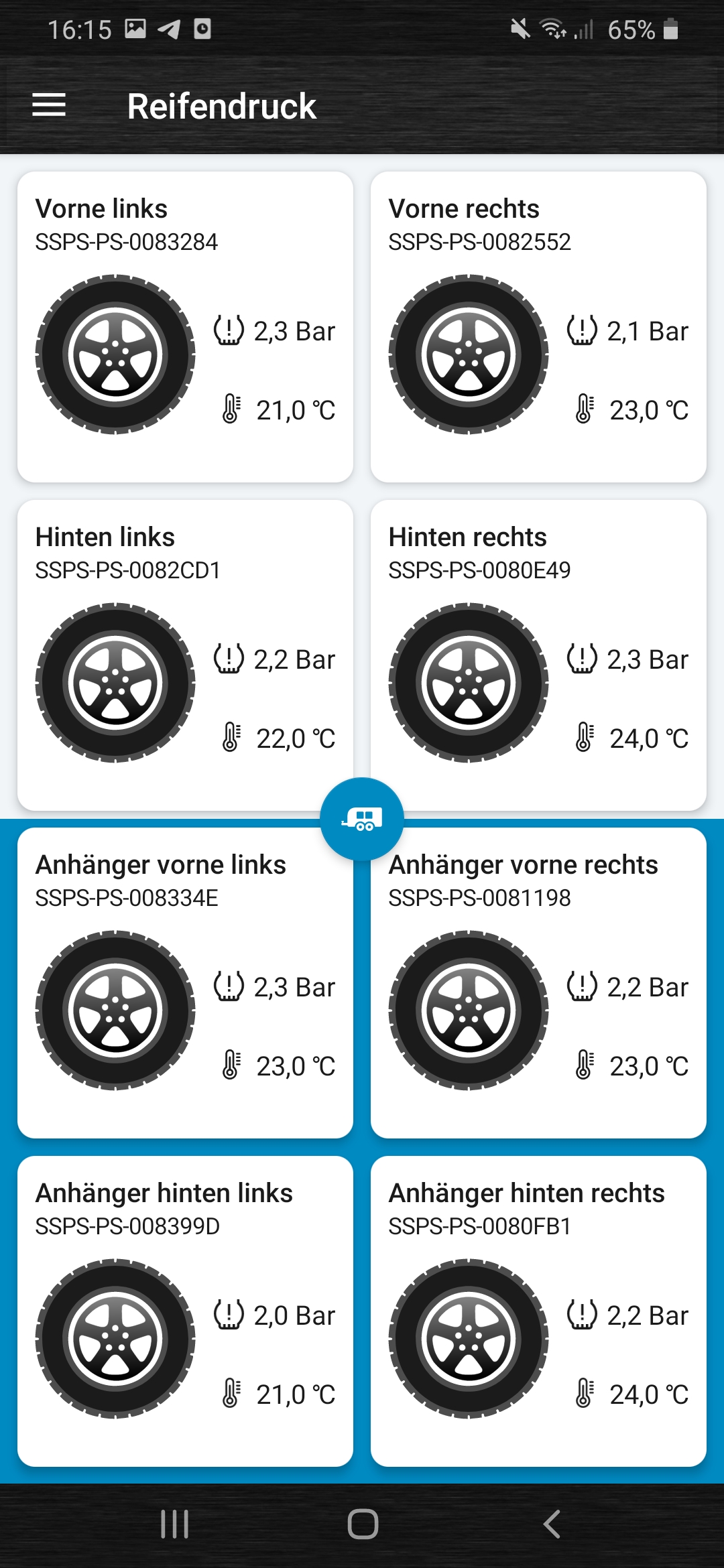Select the tire icon for Hinten rechts

tap(469, 682)
